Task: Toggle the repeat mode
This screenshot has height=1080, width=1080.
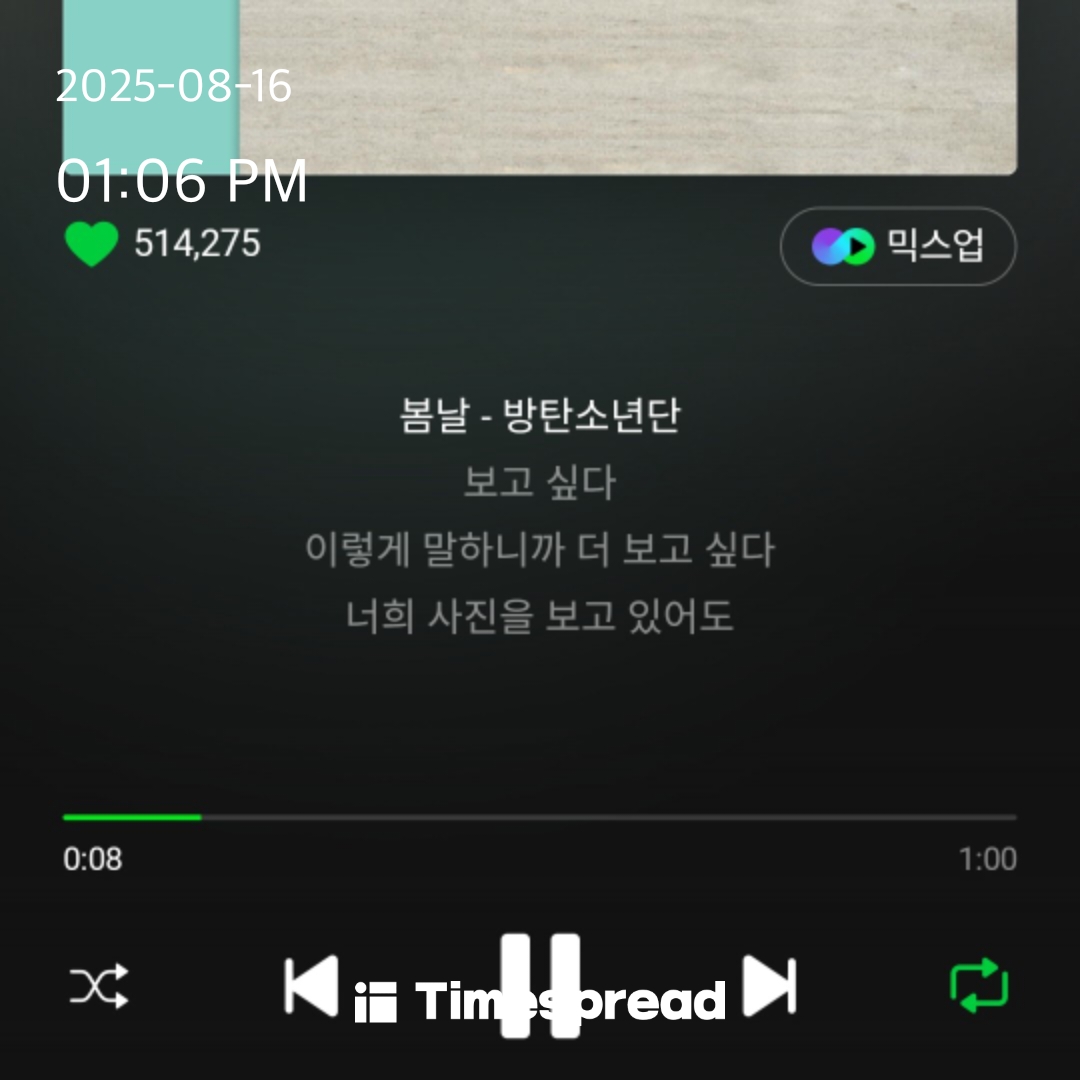Action: [x=979, y=986]
